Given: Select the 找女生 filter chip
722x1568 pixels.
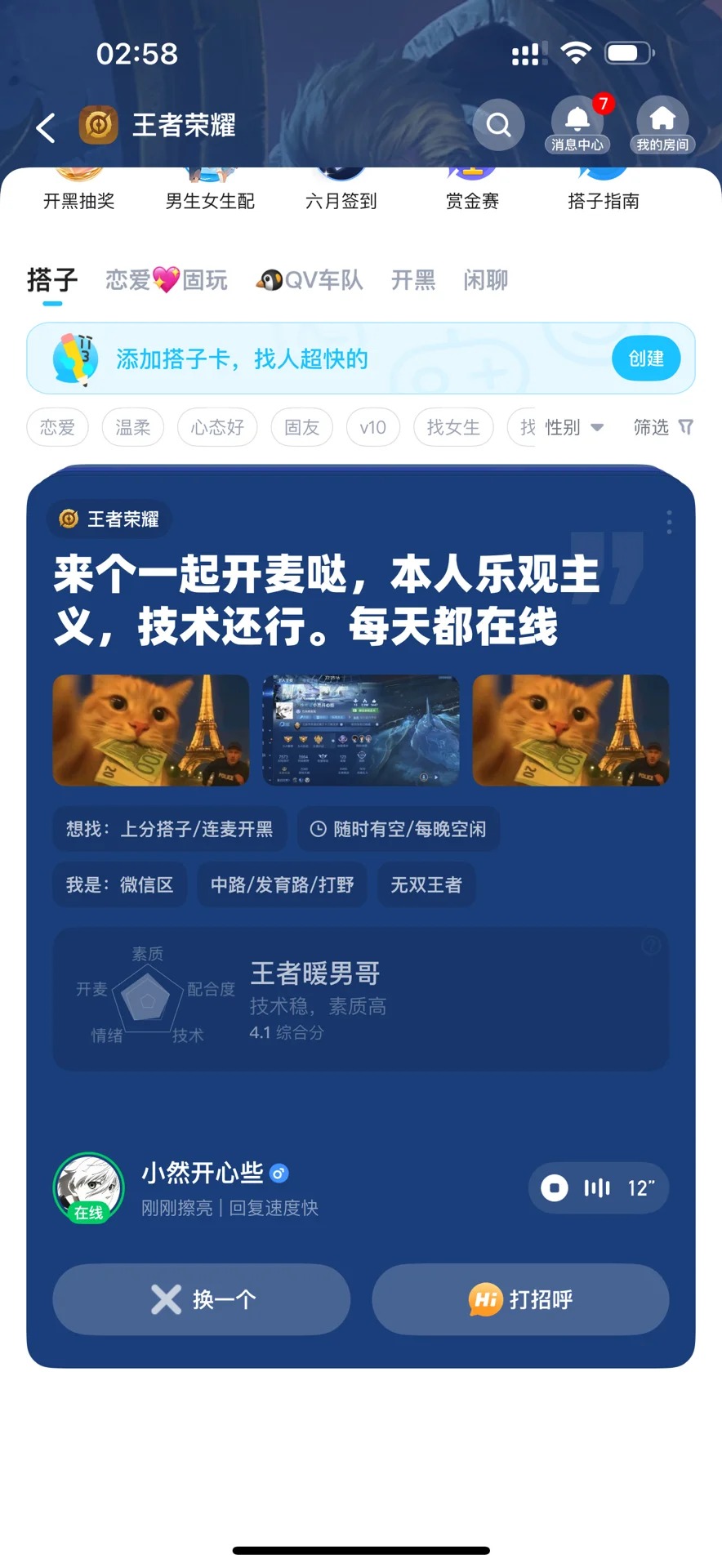Looking at the screenshot, I should pyautogui.click(x=452, y=427).
